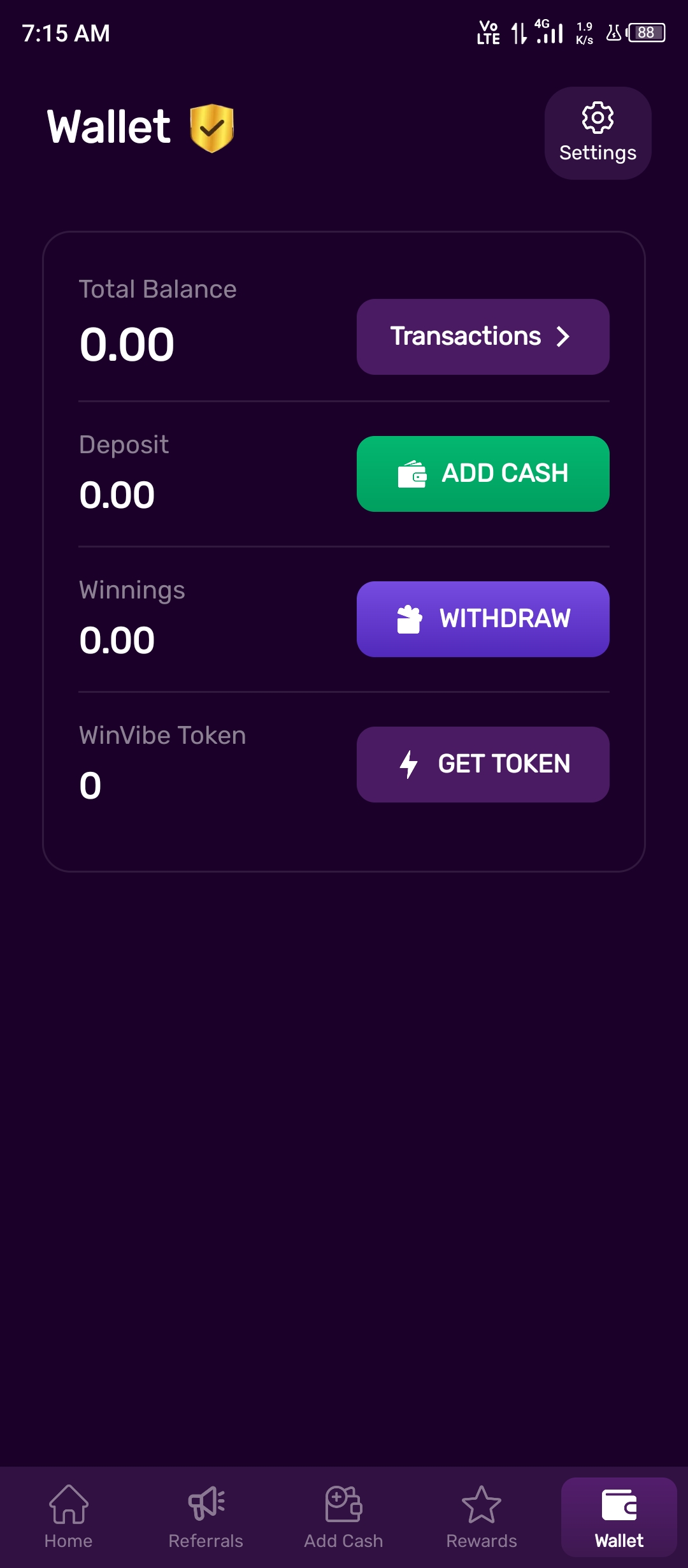View the Transactions history

point(482,337)
